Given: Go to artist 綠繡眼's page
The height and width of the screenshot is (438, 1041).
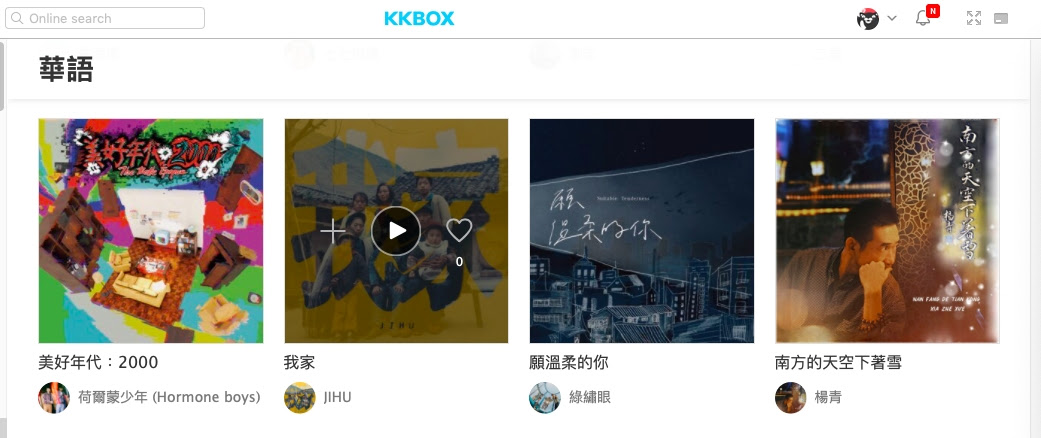Looking at the screenshot, I should point(588,397).
